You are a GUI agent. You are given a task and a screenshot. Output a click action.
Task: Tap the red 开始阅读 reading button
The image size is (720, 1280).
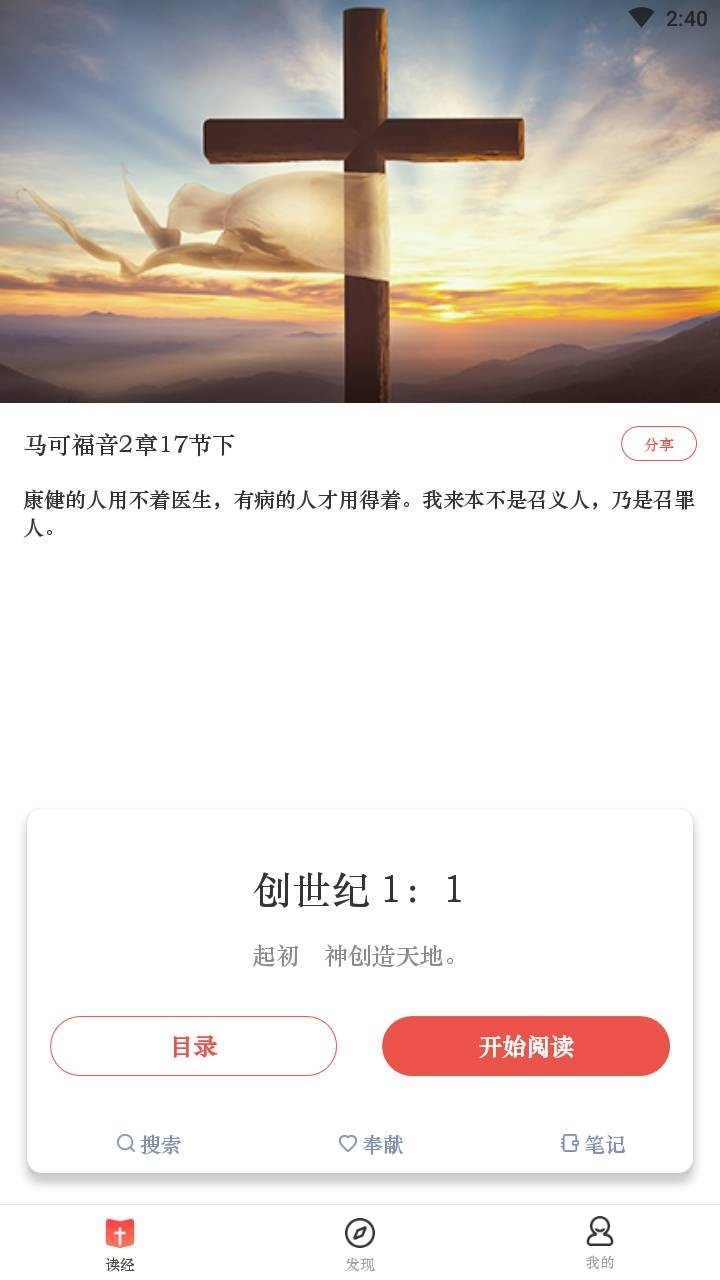point(525,1046)
